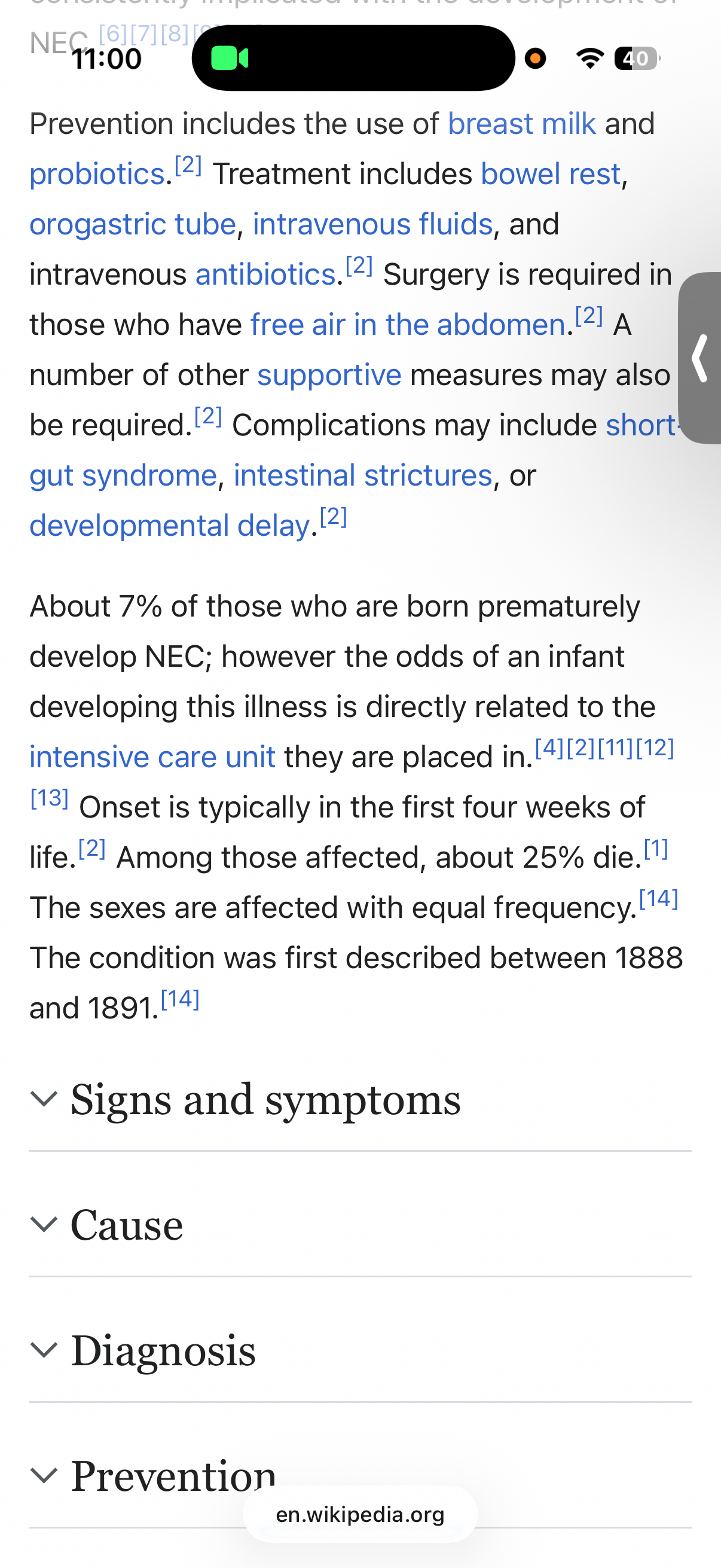
Task: Expand the Cause section
Action: click(x=127, y=1225)
